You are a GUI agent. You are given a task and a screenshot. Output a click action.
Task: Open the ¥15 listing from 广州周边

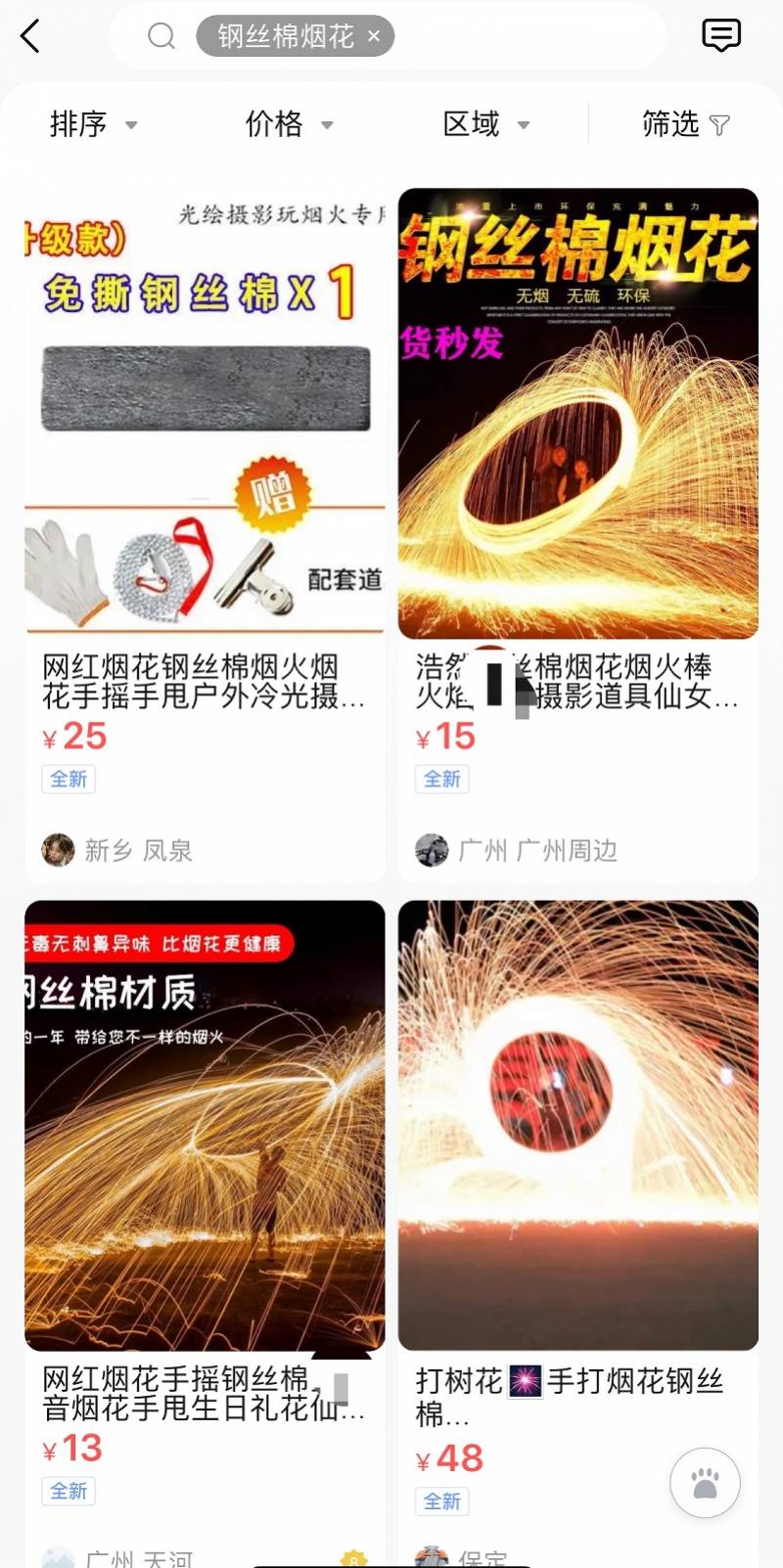[x=578, y=535]
